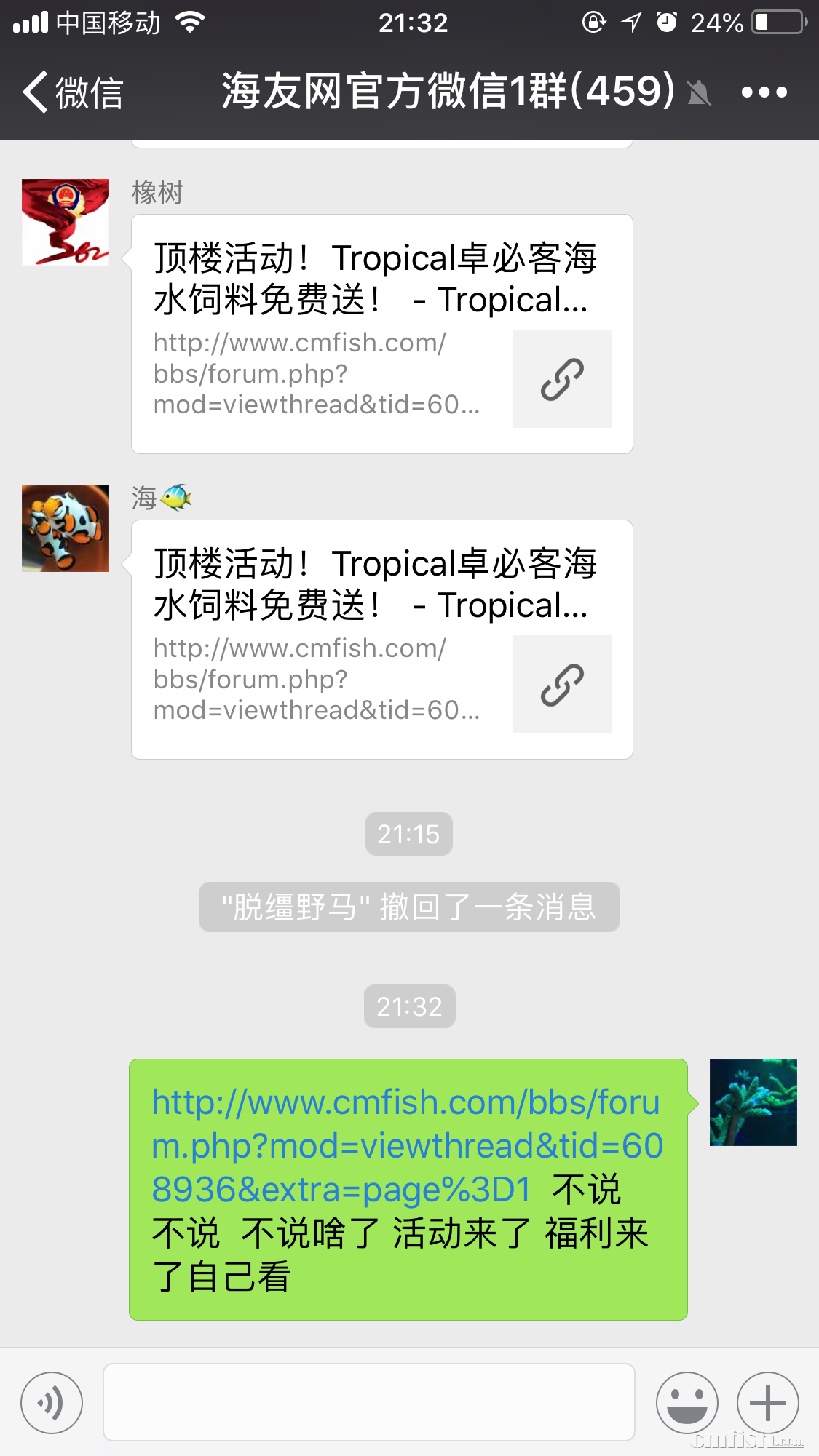Open the cmfish.com link in green message
Image resolution: width=819 pixels, height=1456 pixels.
pos(406,1145)
